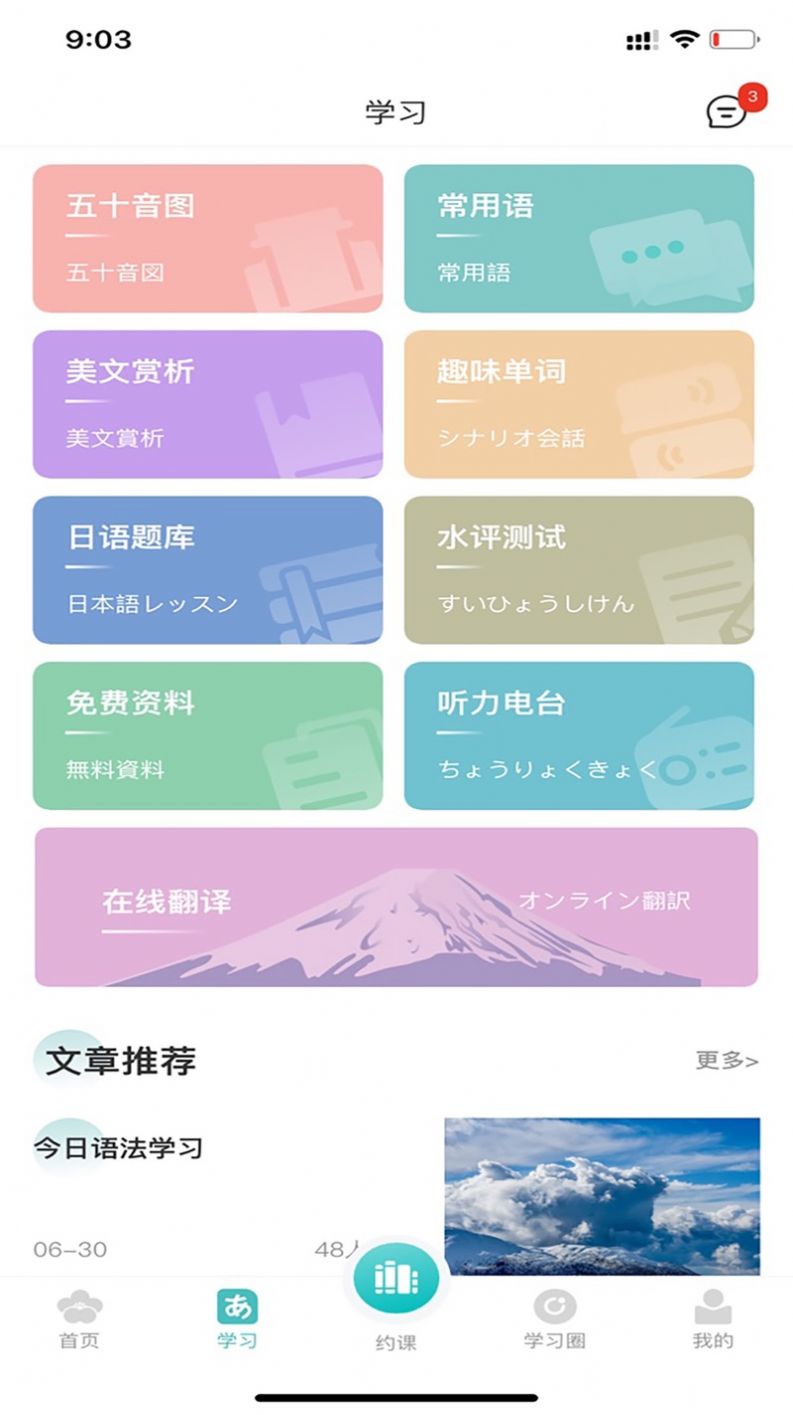This screenshot has width=793, height=1415.
Task: Open the 在线翻译 online translation banner
Action: pyautogui.click(x=396, y=906)
